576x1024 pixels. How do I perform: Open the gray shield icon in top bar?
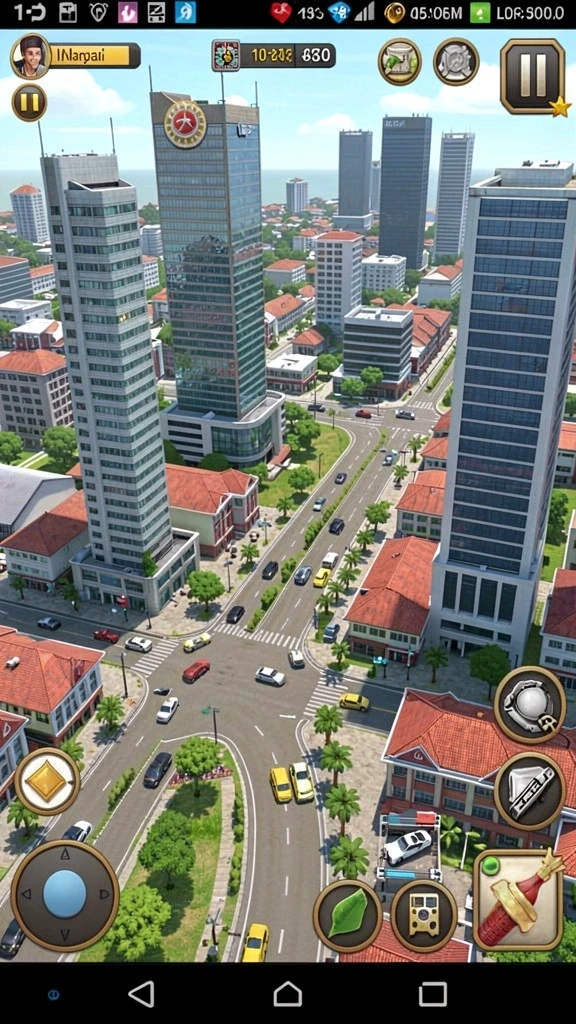(456, 61)
